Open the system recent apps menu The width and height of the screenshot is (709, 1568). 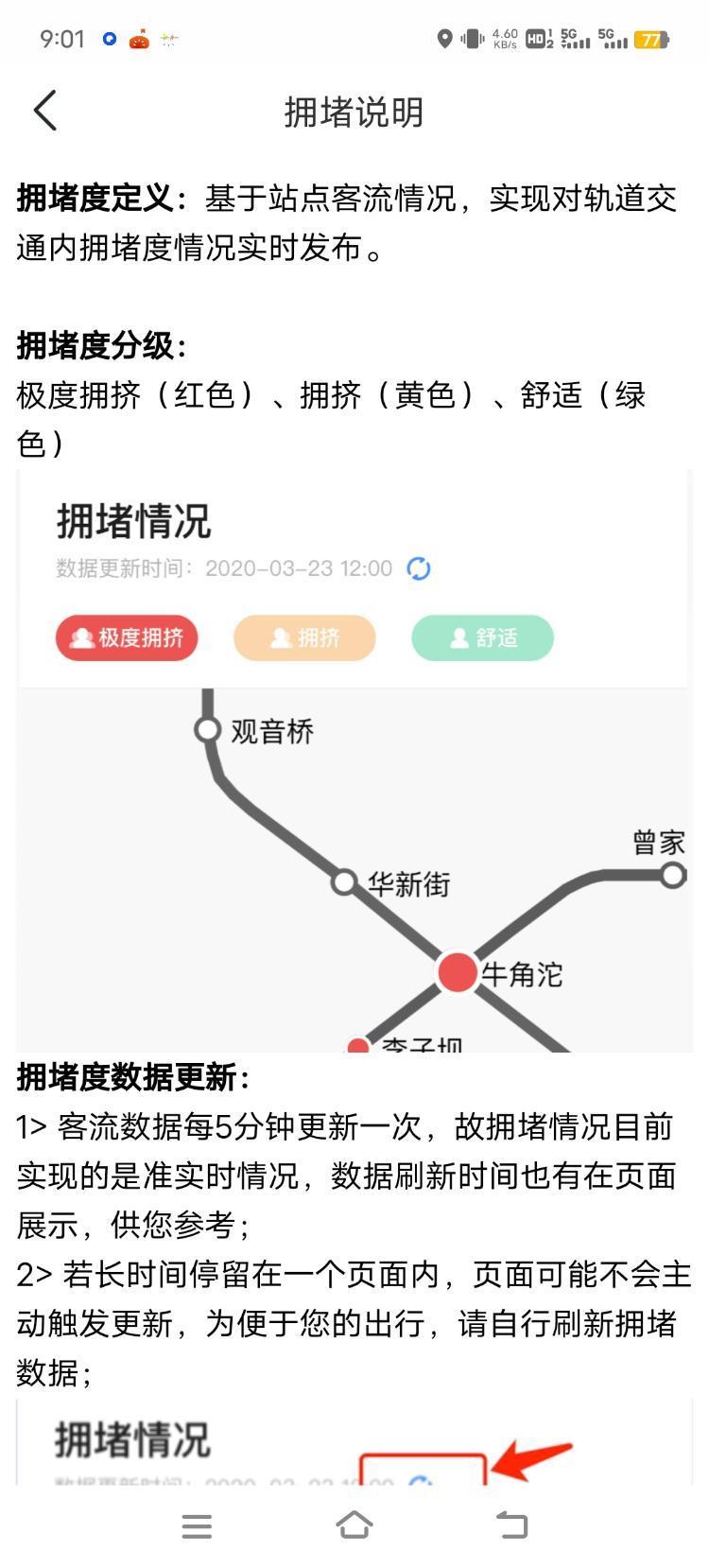pos(197,1526)
